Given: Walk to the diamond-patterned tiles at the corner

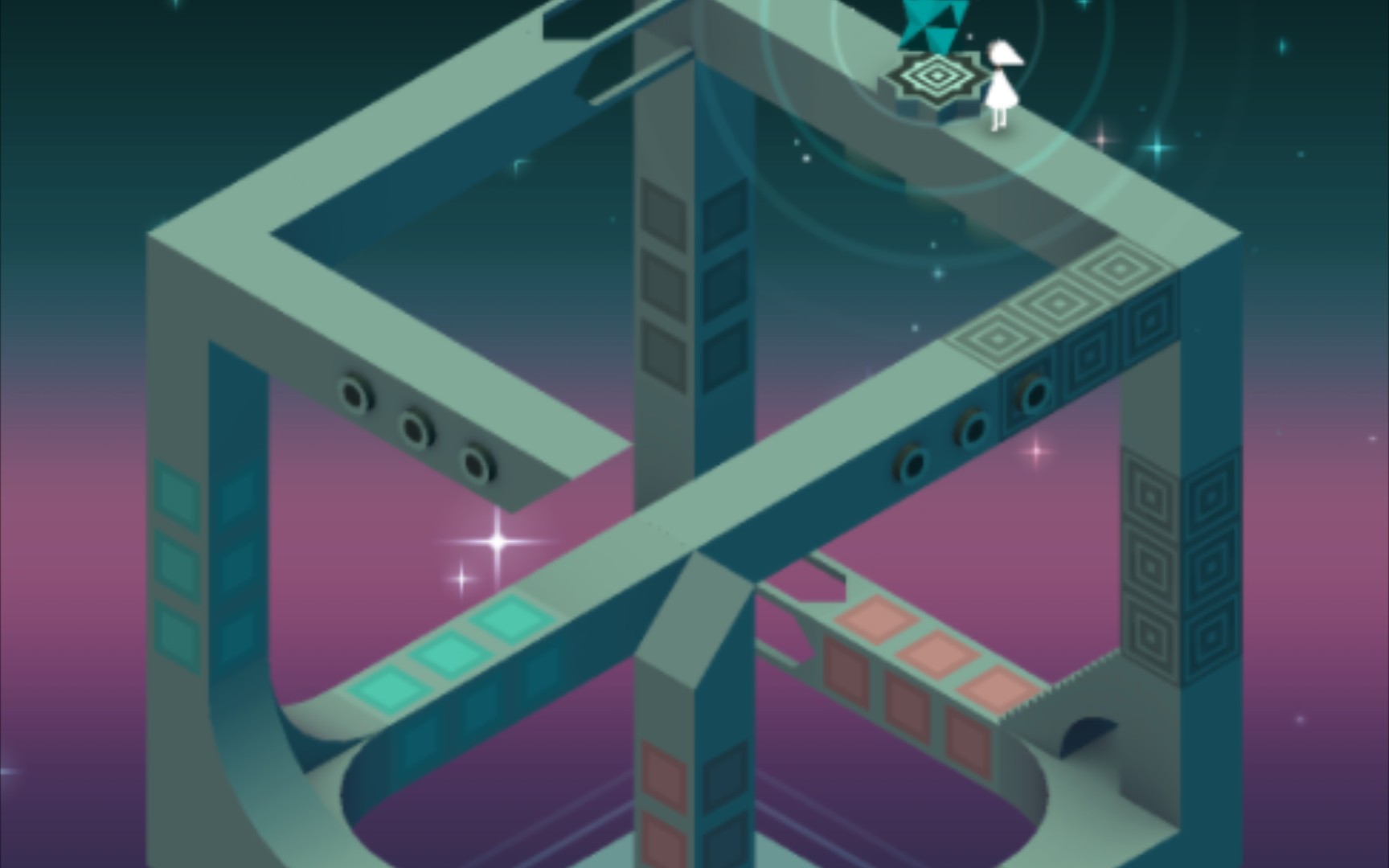Looking at the screenshot, I should (x=1059, y=304).
